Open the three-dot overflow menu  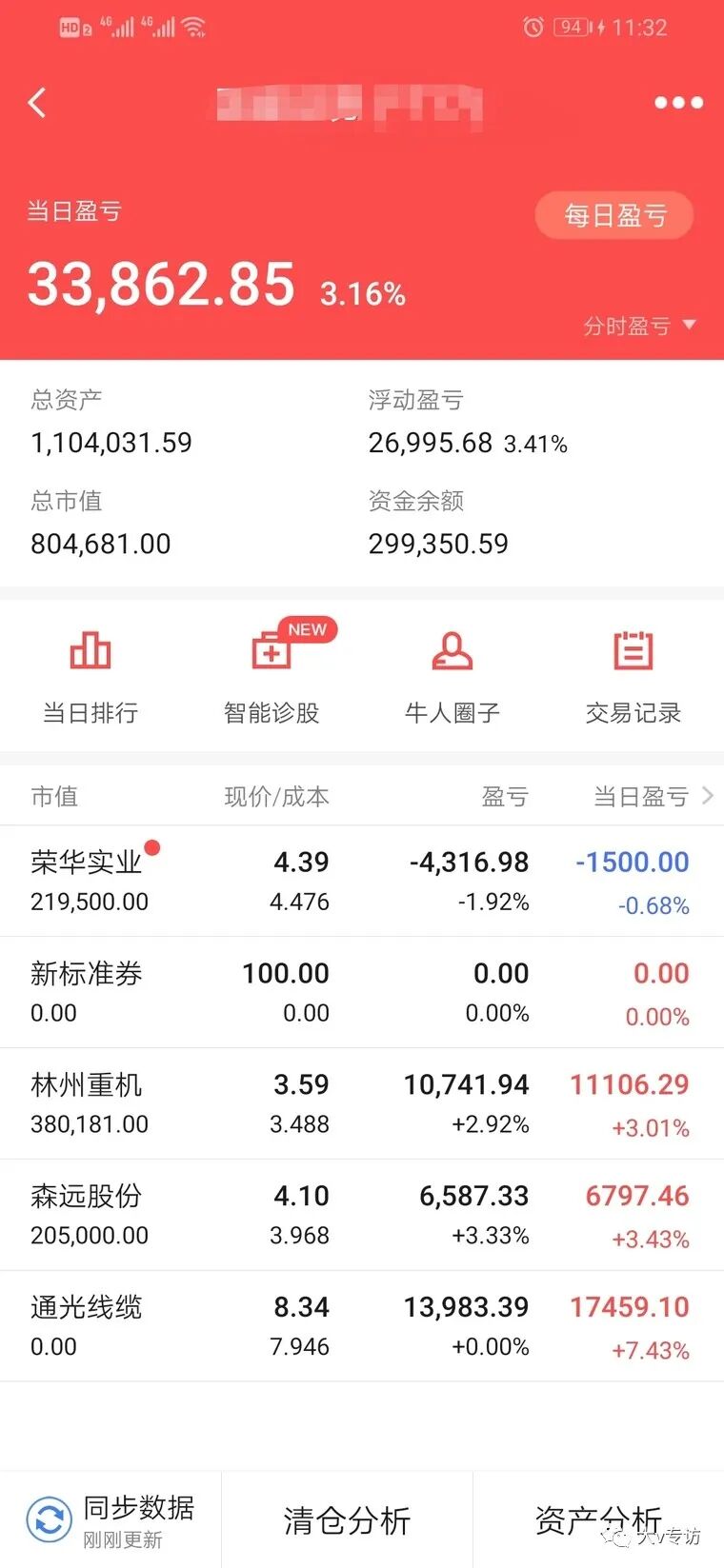coord(678,103)
